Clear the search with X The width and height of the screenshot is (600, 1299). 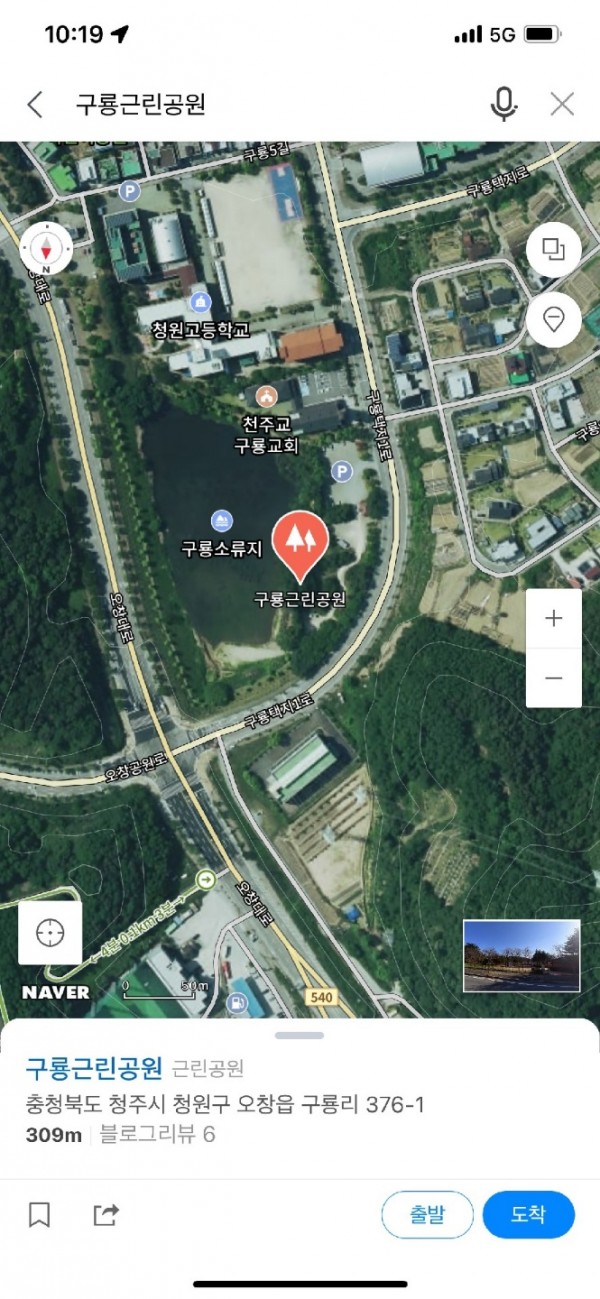562,104
